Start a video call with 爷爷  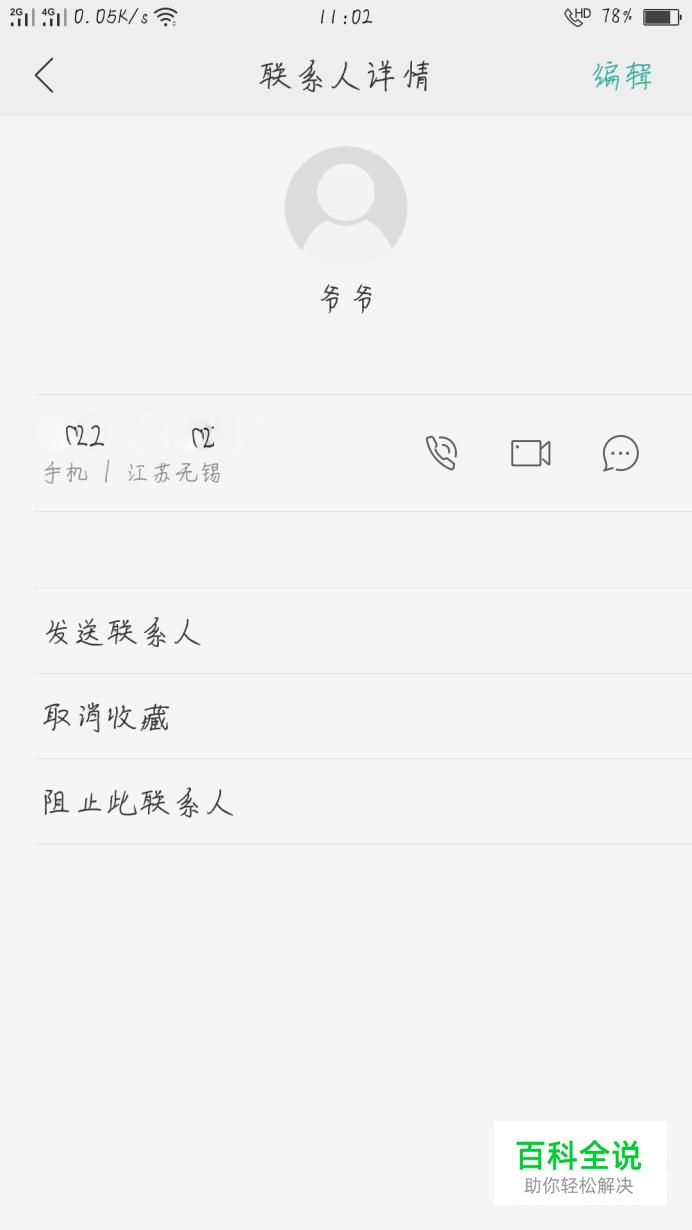coord(531,453)
